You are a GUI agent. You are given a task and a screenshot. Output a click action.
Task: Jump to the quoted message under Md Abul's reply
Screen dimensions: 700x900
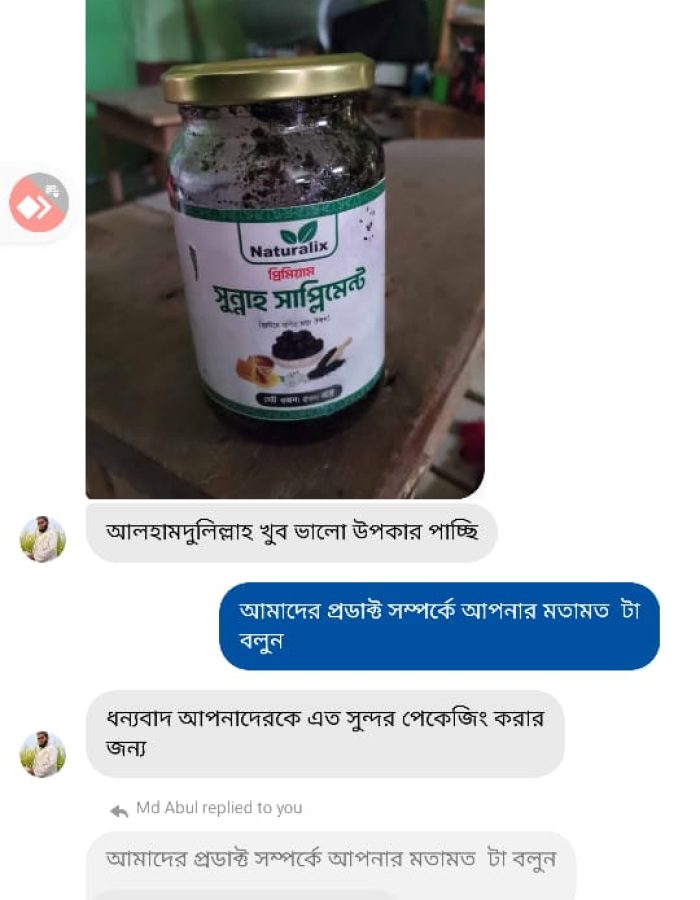point(331,859)
